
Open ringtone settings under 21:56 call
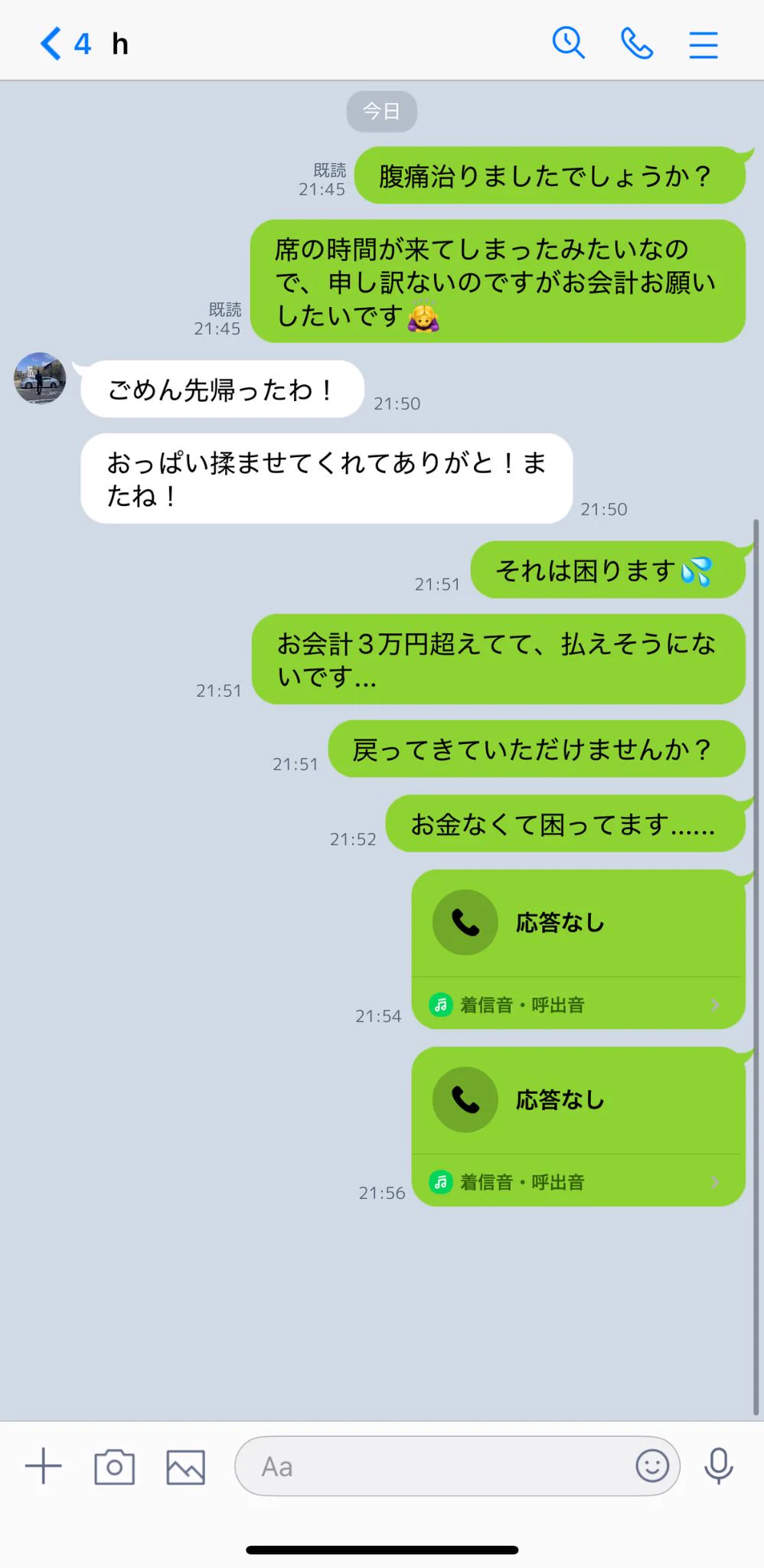click(577, 1182)
